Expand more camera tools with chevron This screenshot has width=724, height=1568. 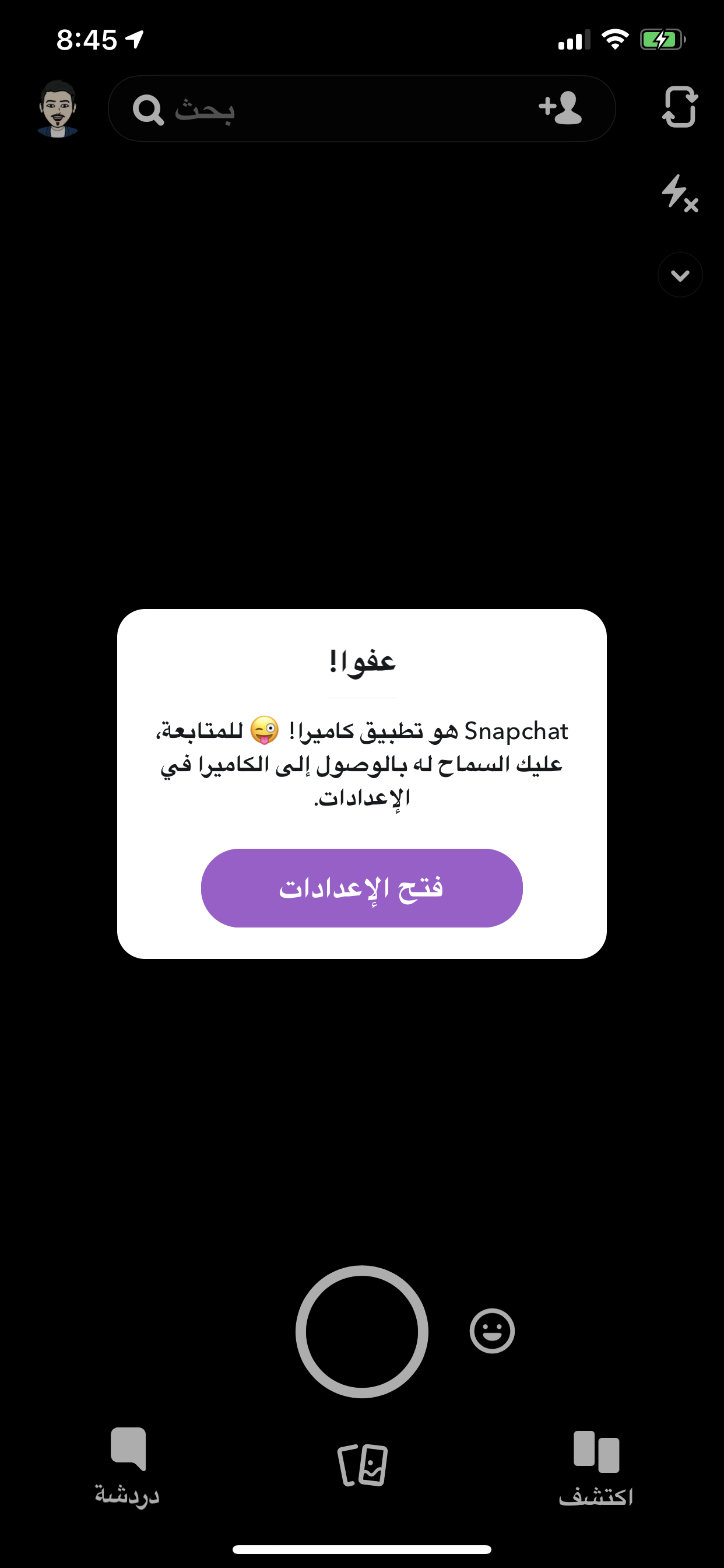click(x=680, y=275)
